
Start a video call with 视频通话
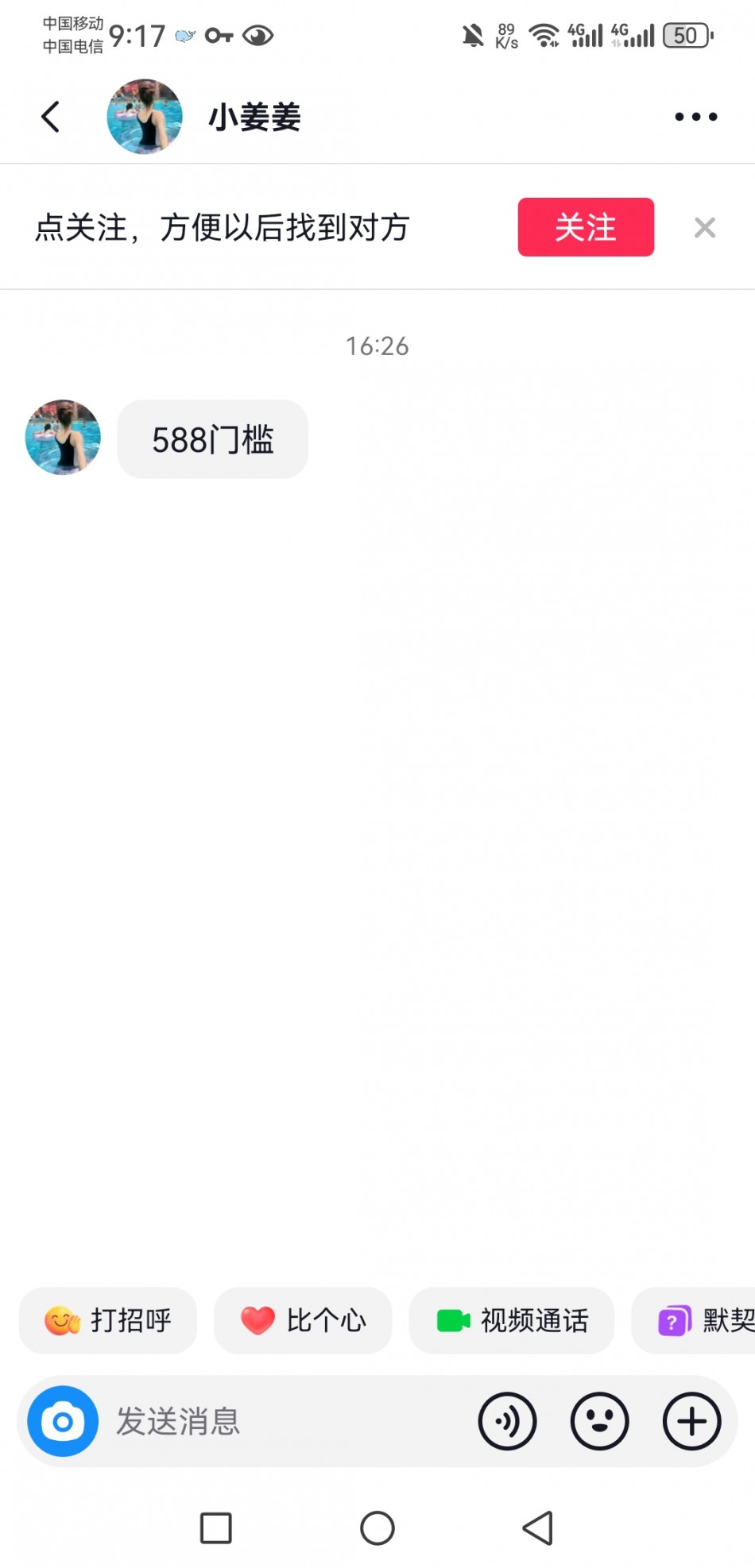coord(512,1321)
